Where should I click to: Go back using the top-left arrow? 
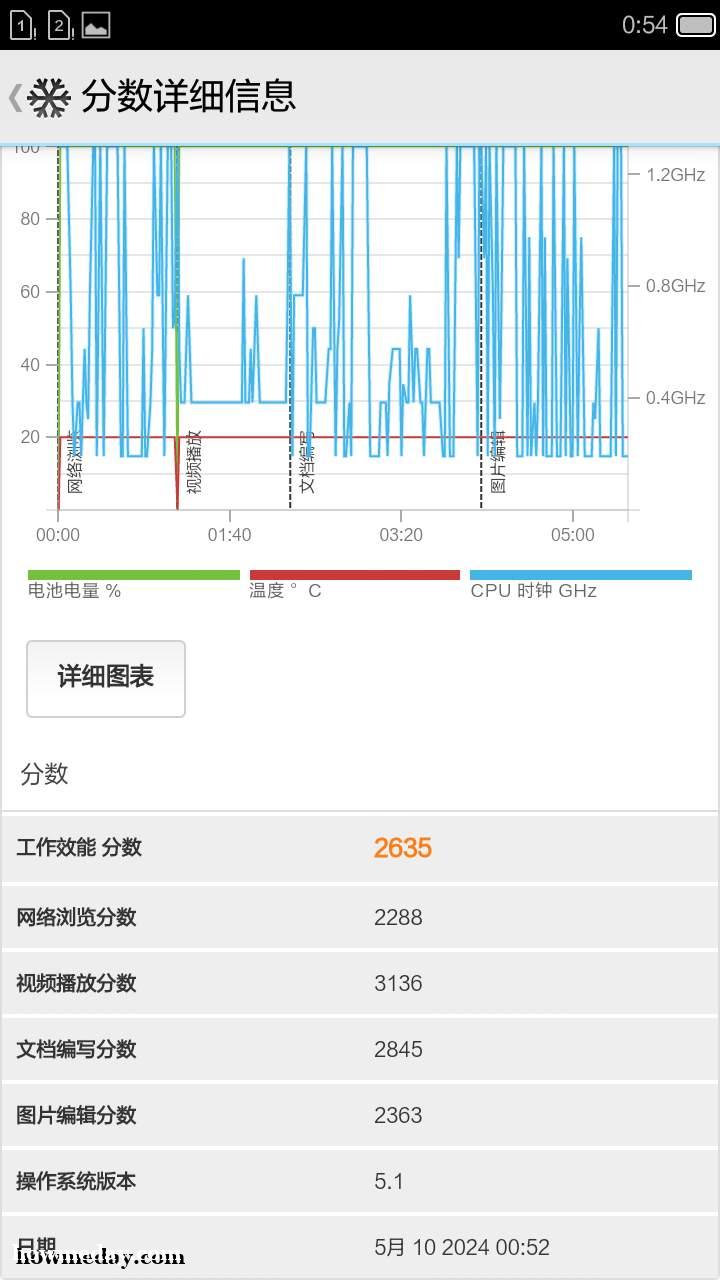(15, 97)
